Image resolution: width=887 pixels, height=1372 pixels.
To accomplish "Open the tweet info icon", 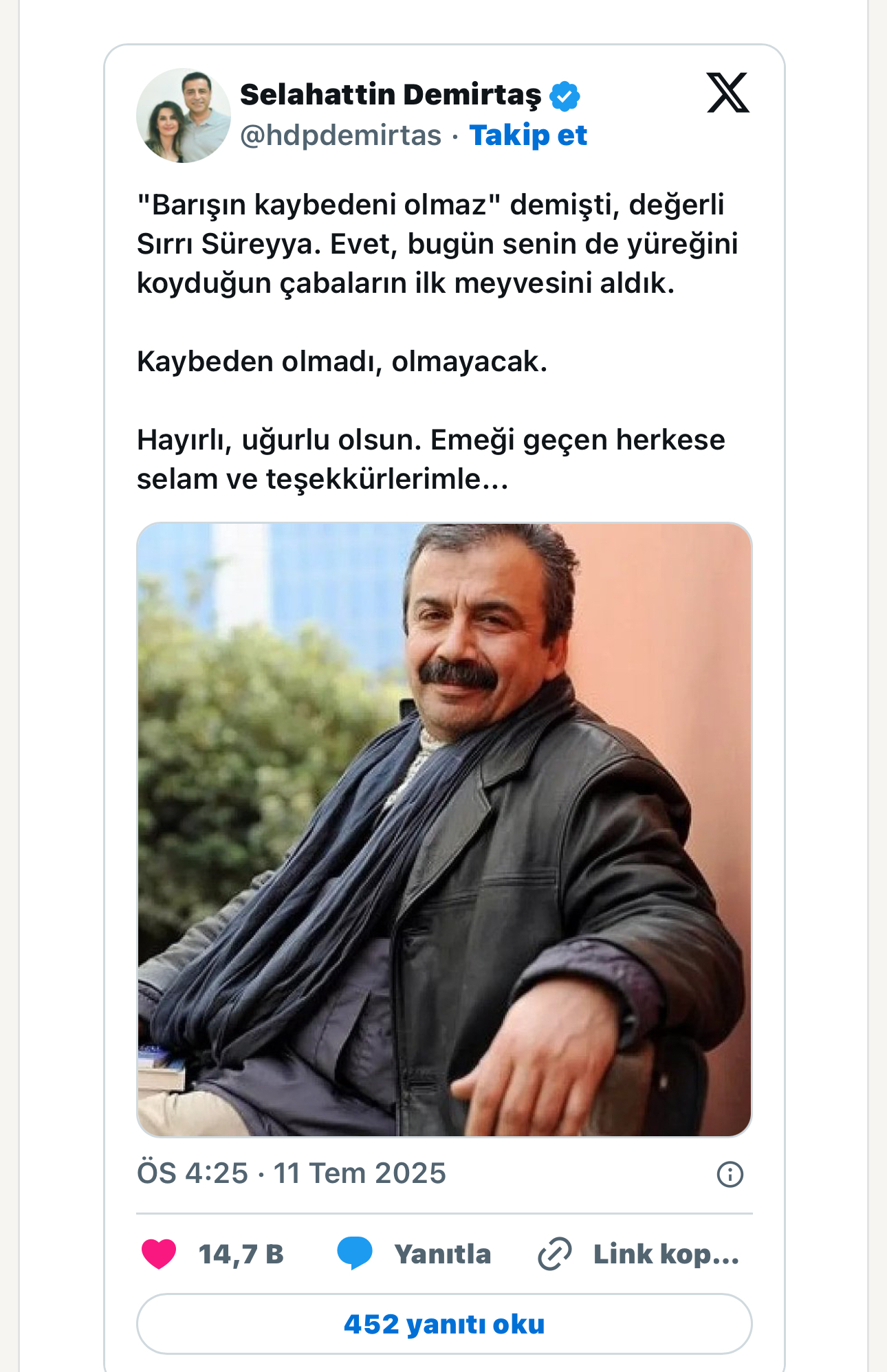I will [730, 1174].
